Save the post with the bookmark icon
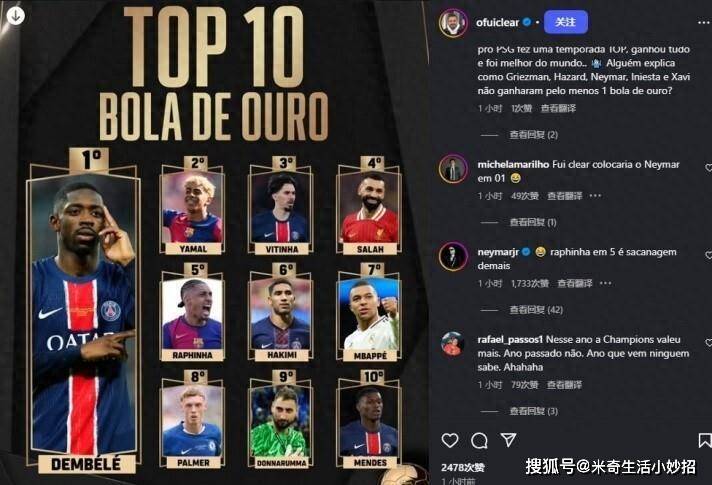712x485 pixels. 705,440
